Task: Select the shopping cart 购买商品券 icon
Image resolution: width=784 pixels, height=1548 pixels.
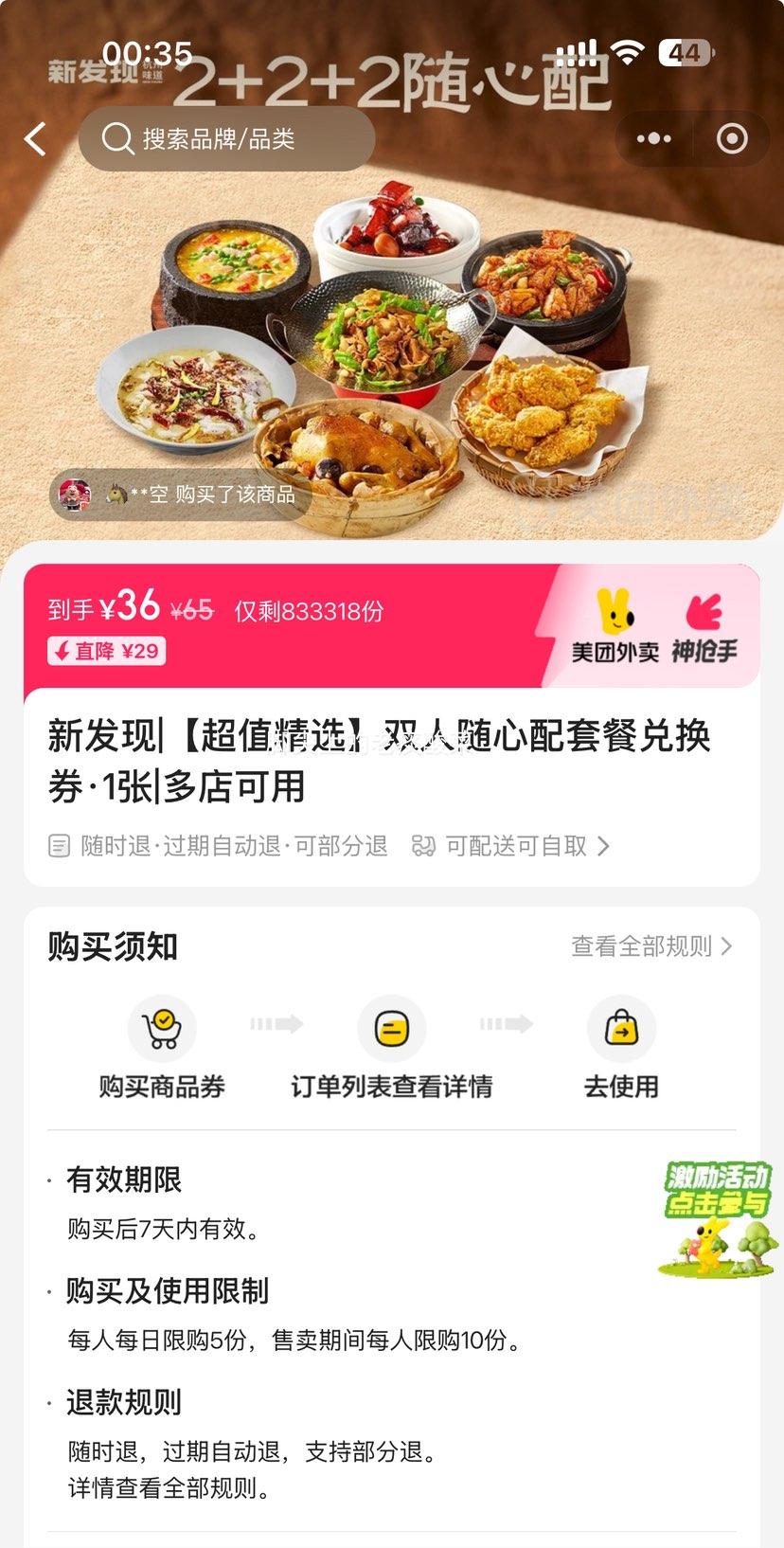Action: [163, 1028]
